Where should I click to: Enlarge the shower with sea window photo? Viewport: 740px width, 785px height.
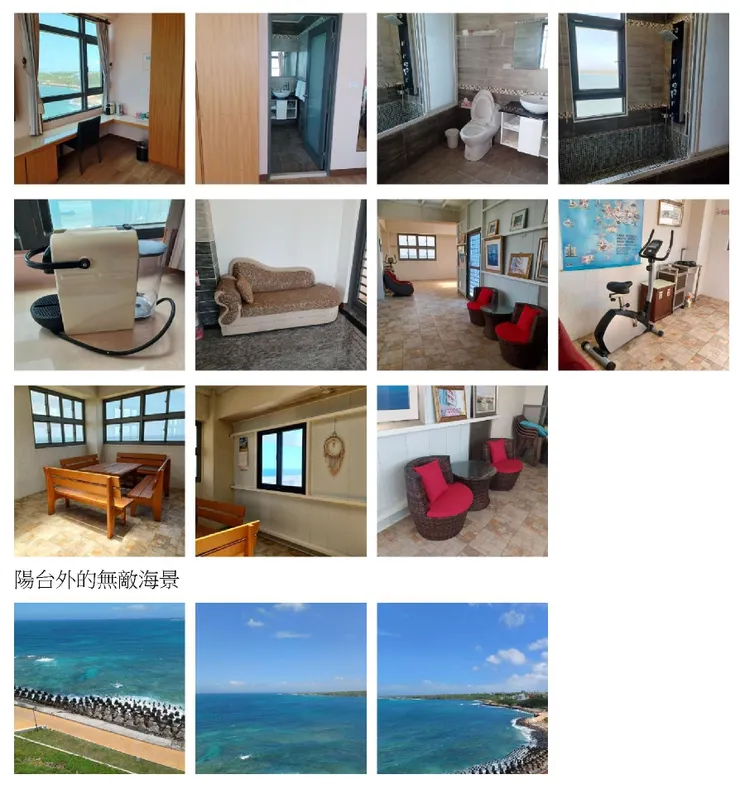point(643,98)
